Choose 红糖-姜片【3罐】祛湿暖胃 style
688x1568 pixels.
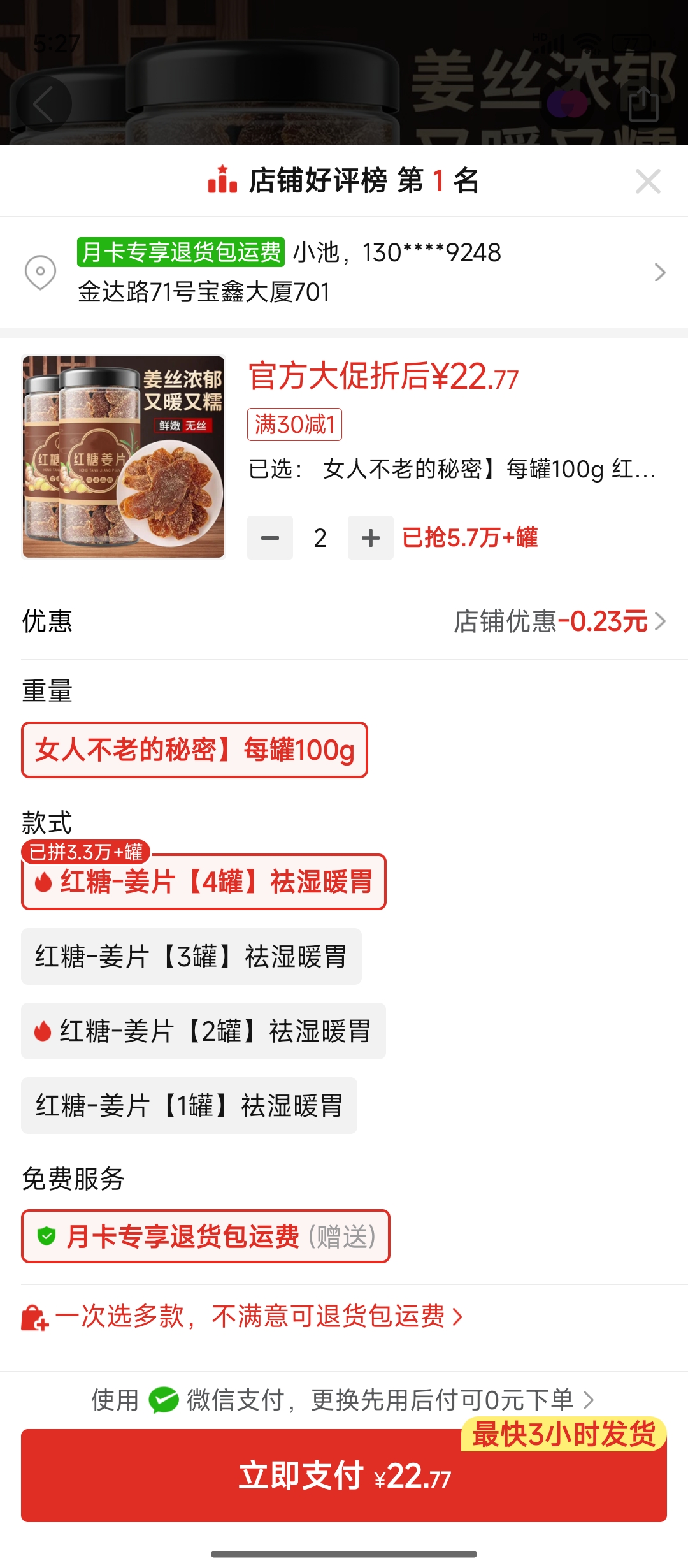(191, 957)
